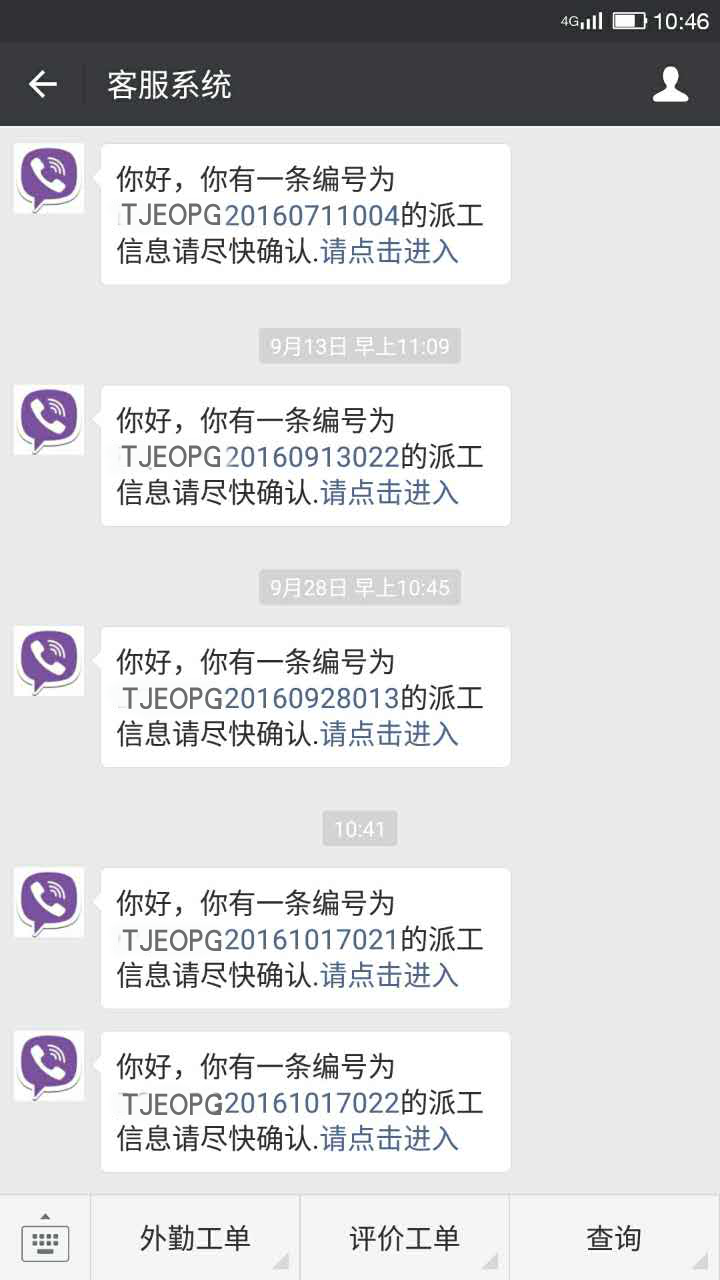This screenshot has height=1280, width=720.
Task: Tap 请点击进入 for order TJEOPG20160928013
Action: point(389,734)
